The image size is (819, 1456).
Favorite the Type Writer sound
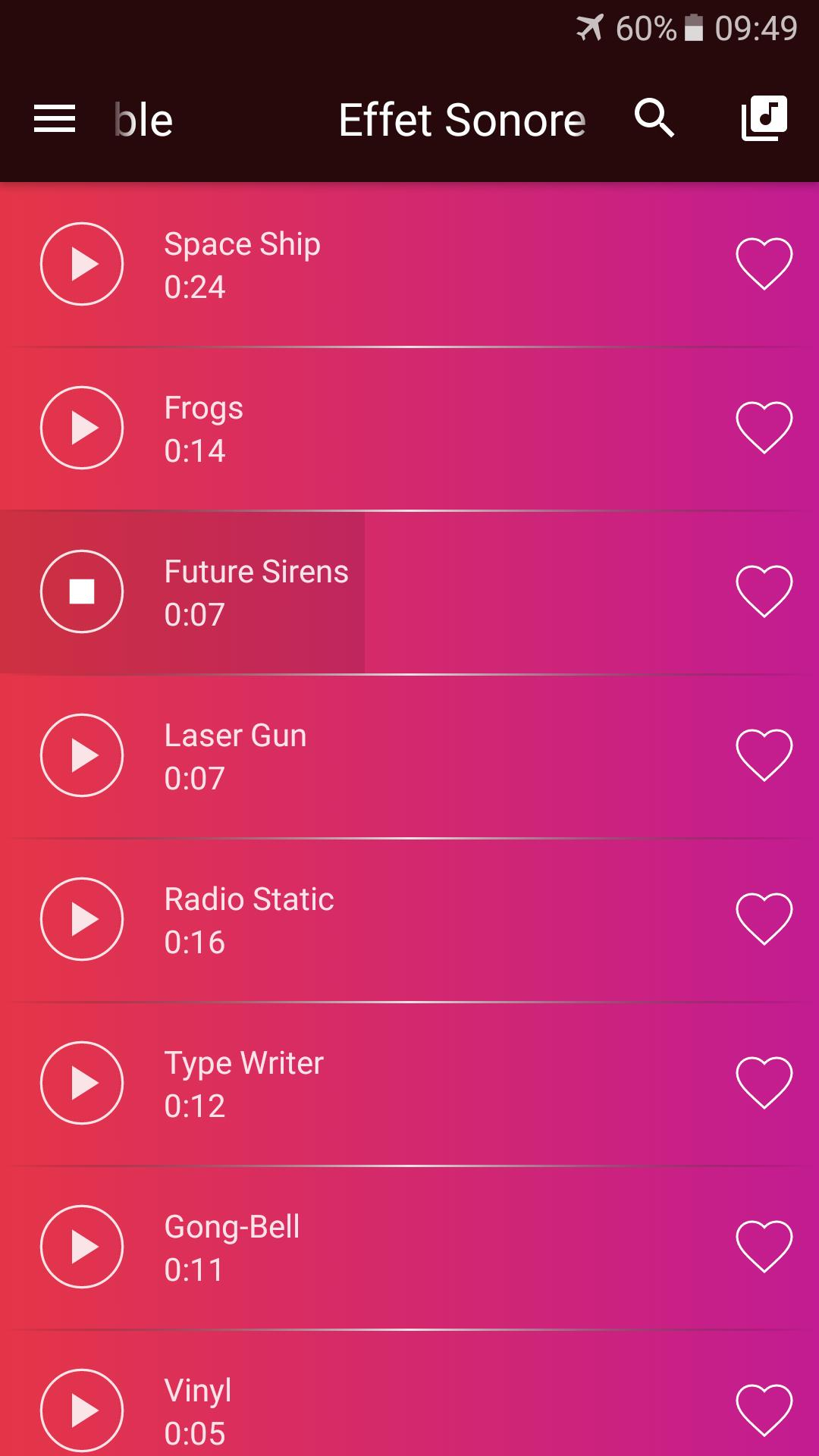click(764, 1083)
